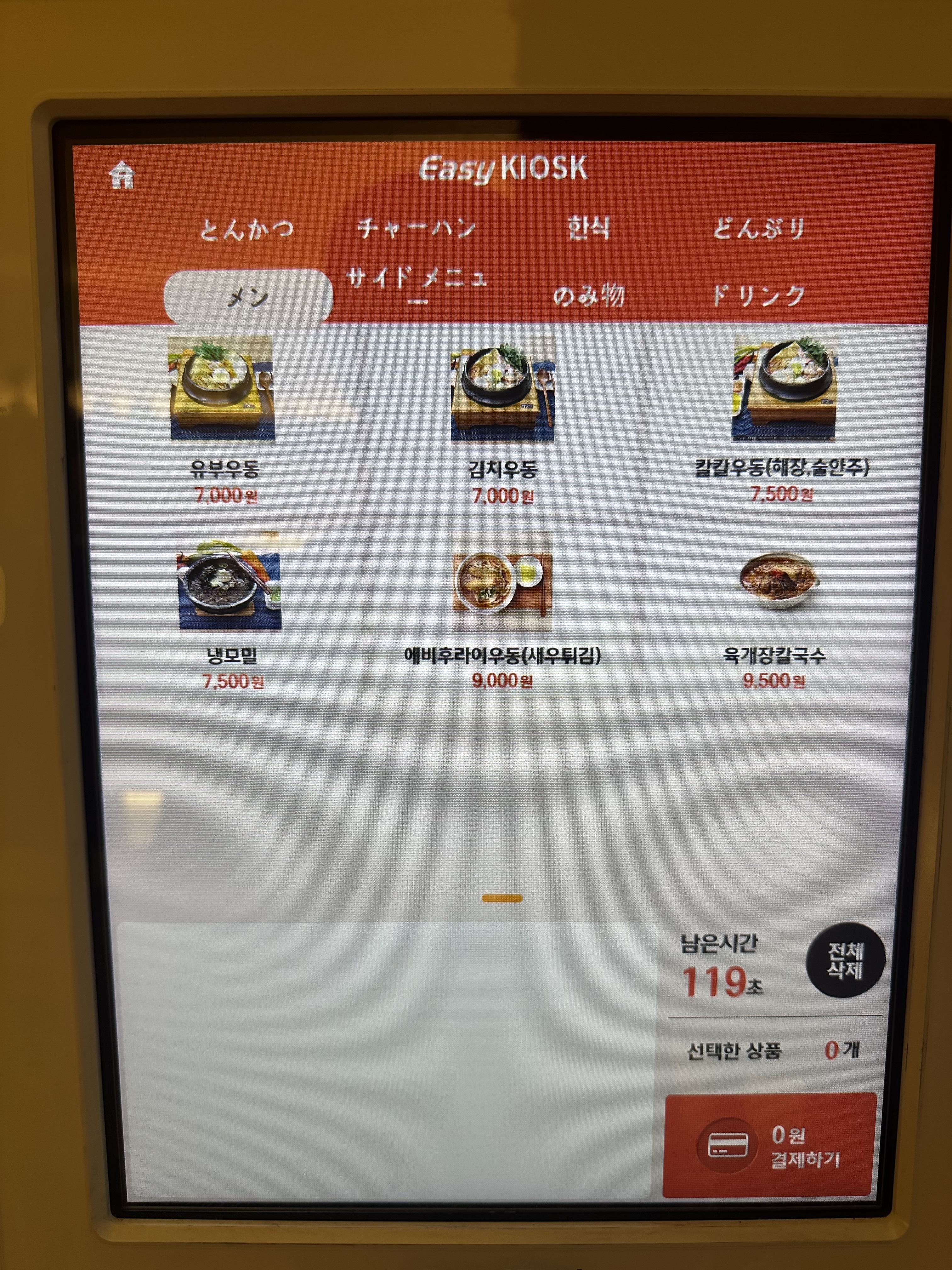The image size is (952, 1270).
Task: Select the 김치우동 menu item
Action: tap(502, 419)
